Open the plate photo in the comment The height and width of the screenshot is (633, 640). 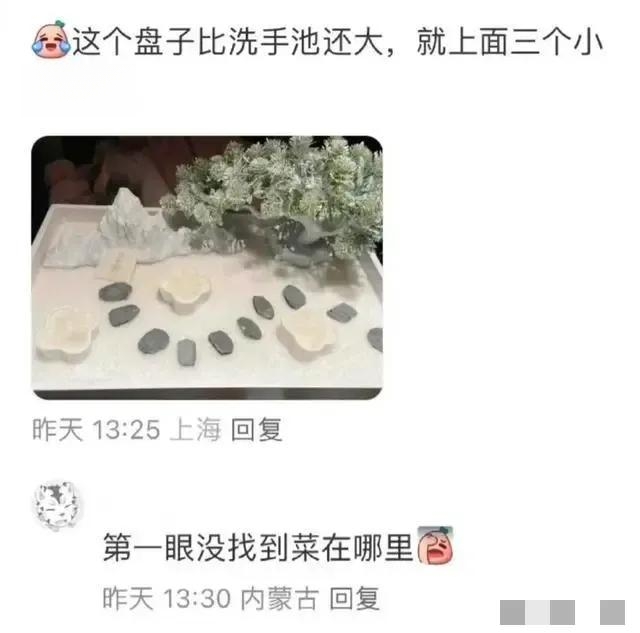pos(207,267)
